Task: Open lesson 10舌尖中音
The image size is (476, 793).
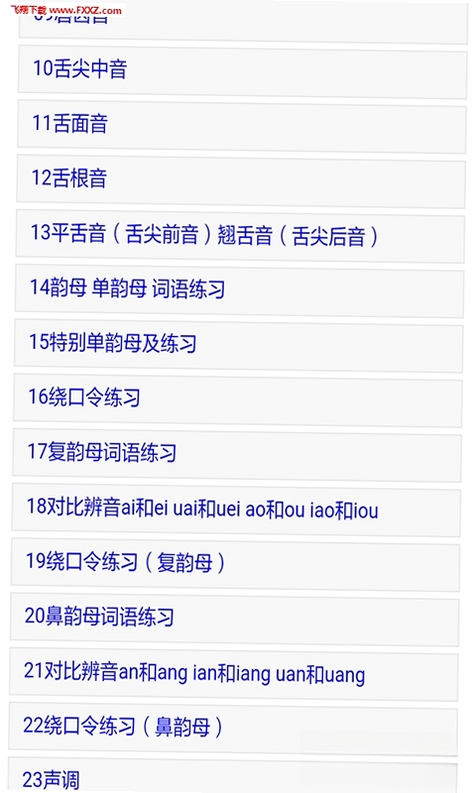Action: [242, 70]
